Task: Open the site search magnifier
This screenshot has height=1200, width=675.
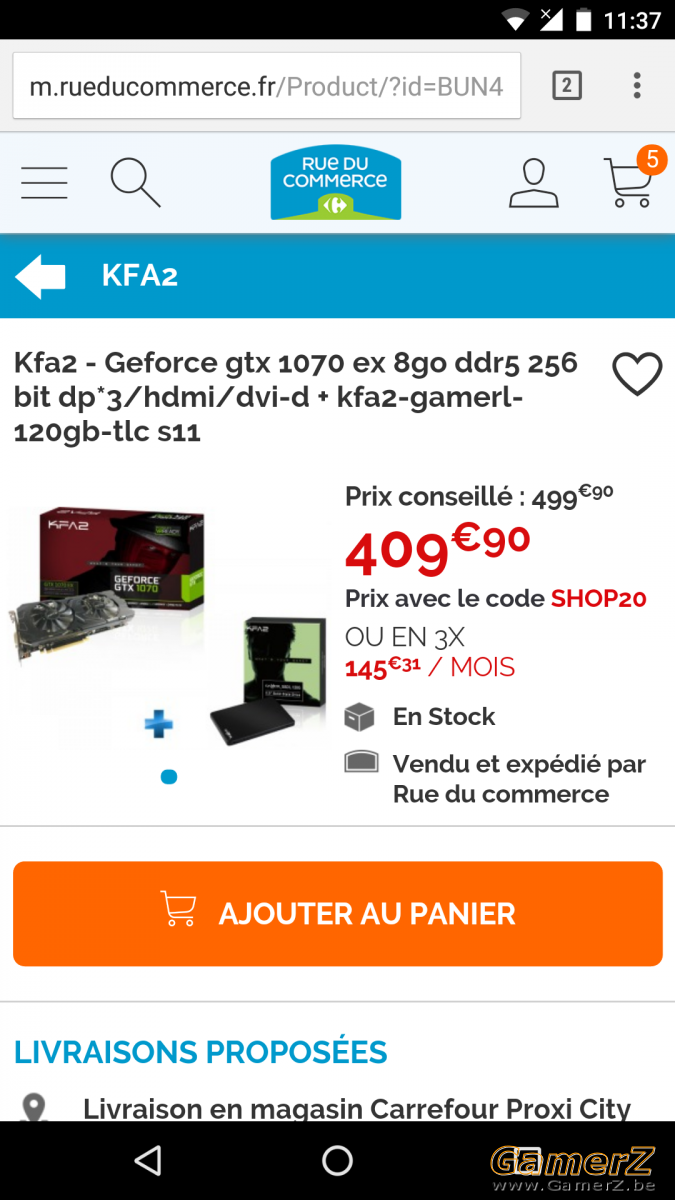Action: click(135, 183)
